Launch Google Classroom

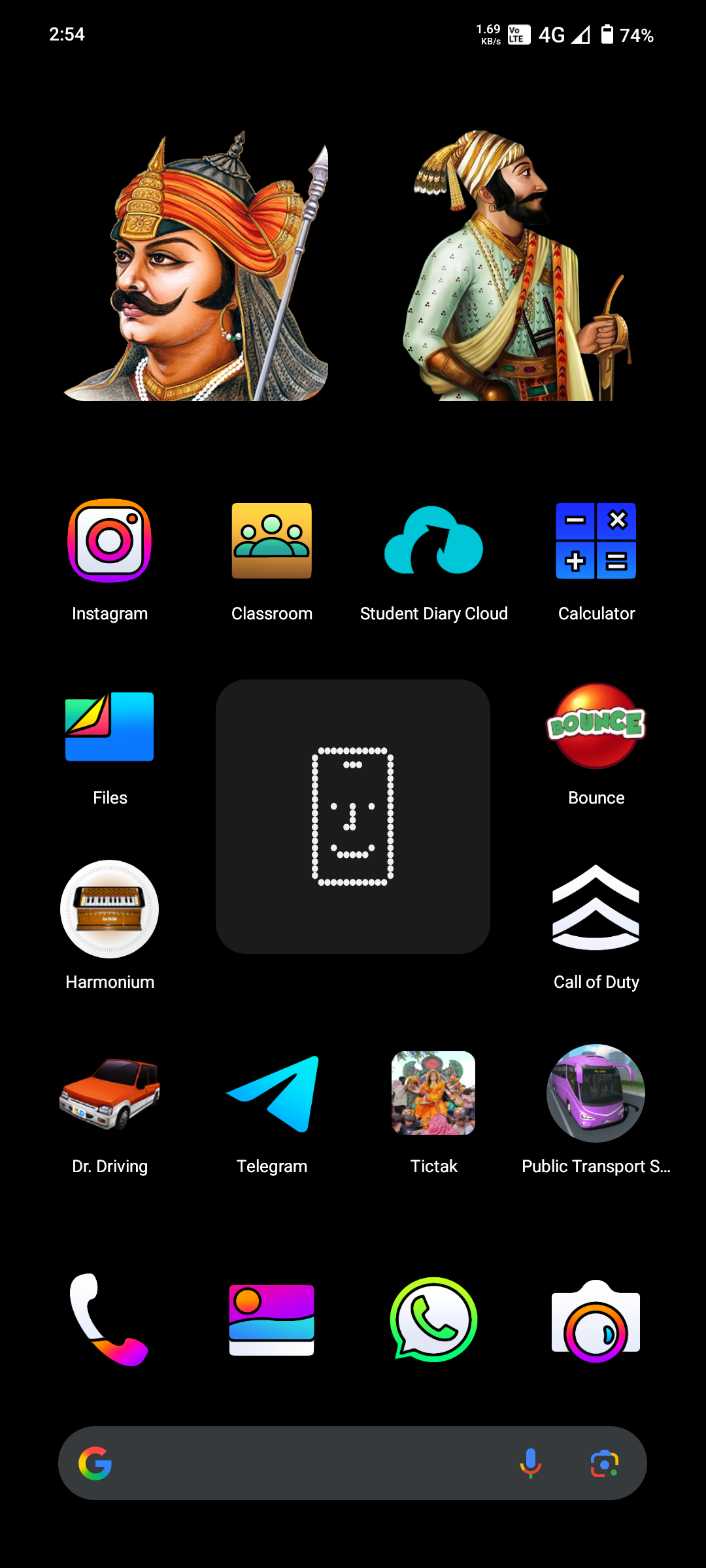pyautogui.click(x=272, y=541)
